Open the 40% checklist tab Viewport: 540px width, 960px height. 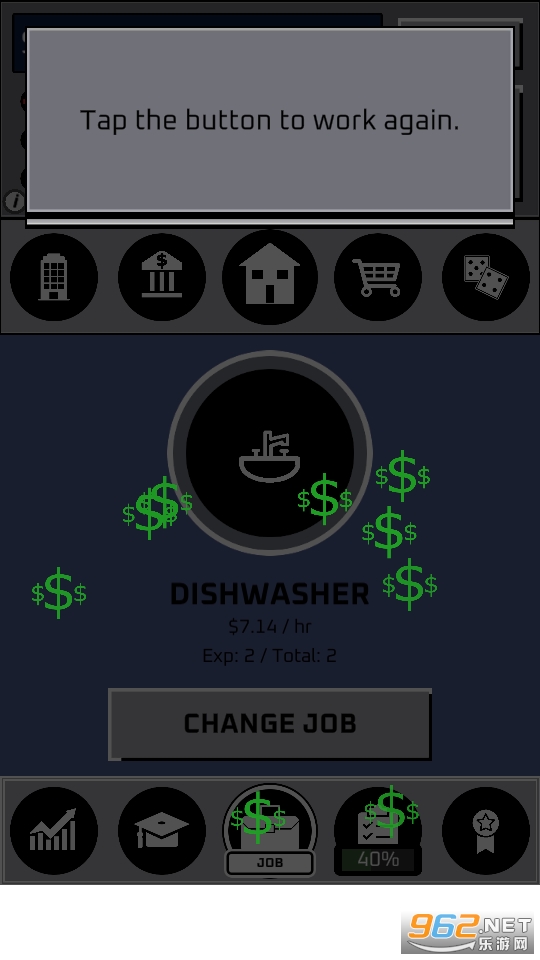(x=377, y=831)
